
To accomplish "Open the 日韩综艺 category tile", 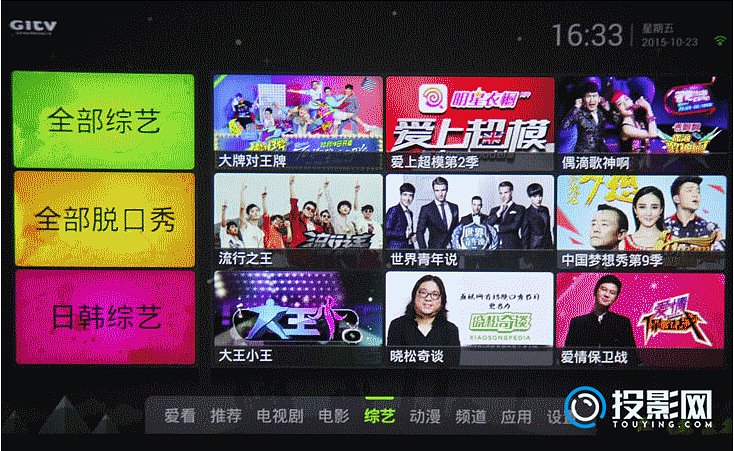I will point(103,316).
